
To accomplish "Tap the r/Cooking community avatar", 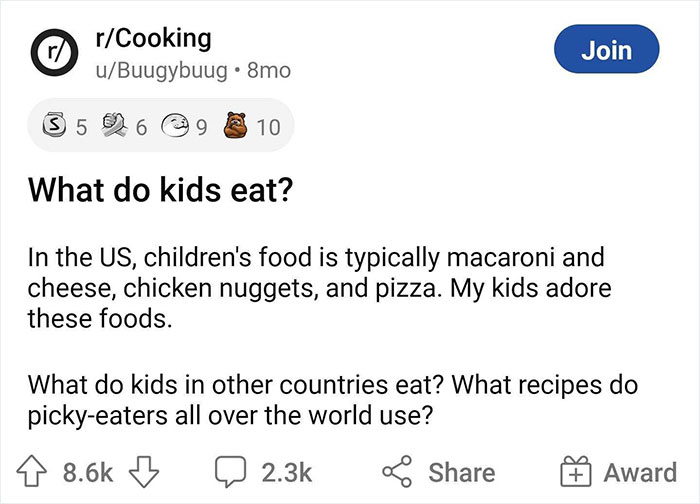I will 54,52.
